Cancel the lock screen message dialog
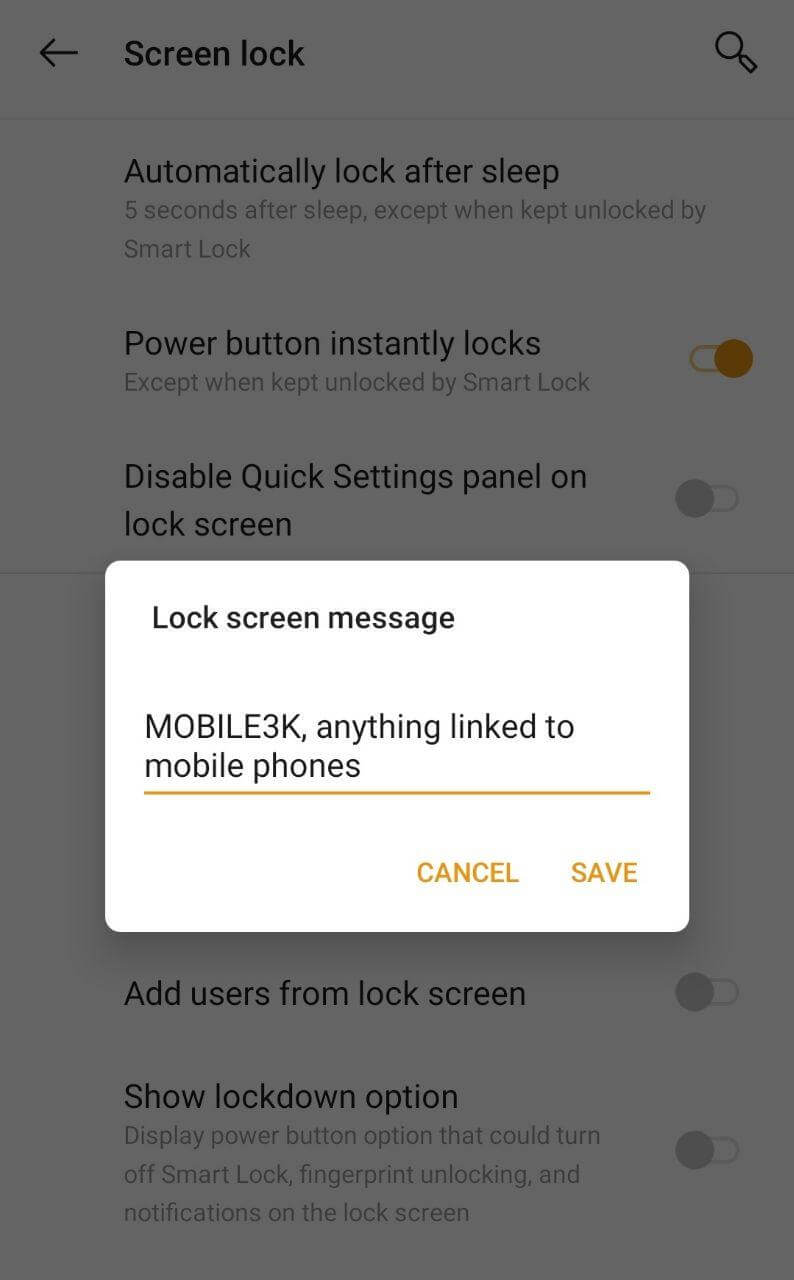This screenshot has height=1280, width=794. point(467,872)
